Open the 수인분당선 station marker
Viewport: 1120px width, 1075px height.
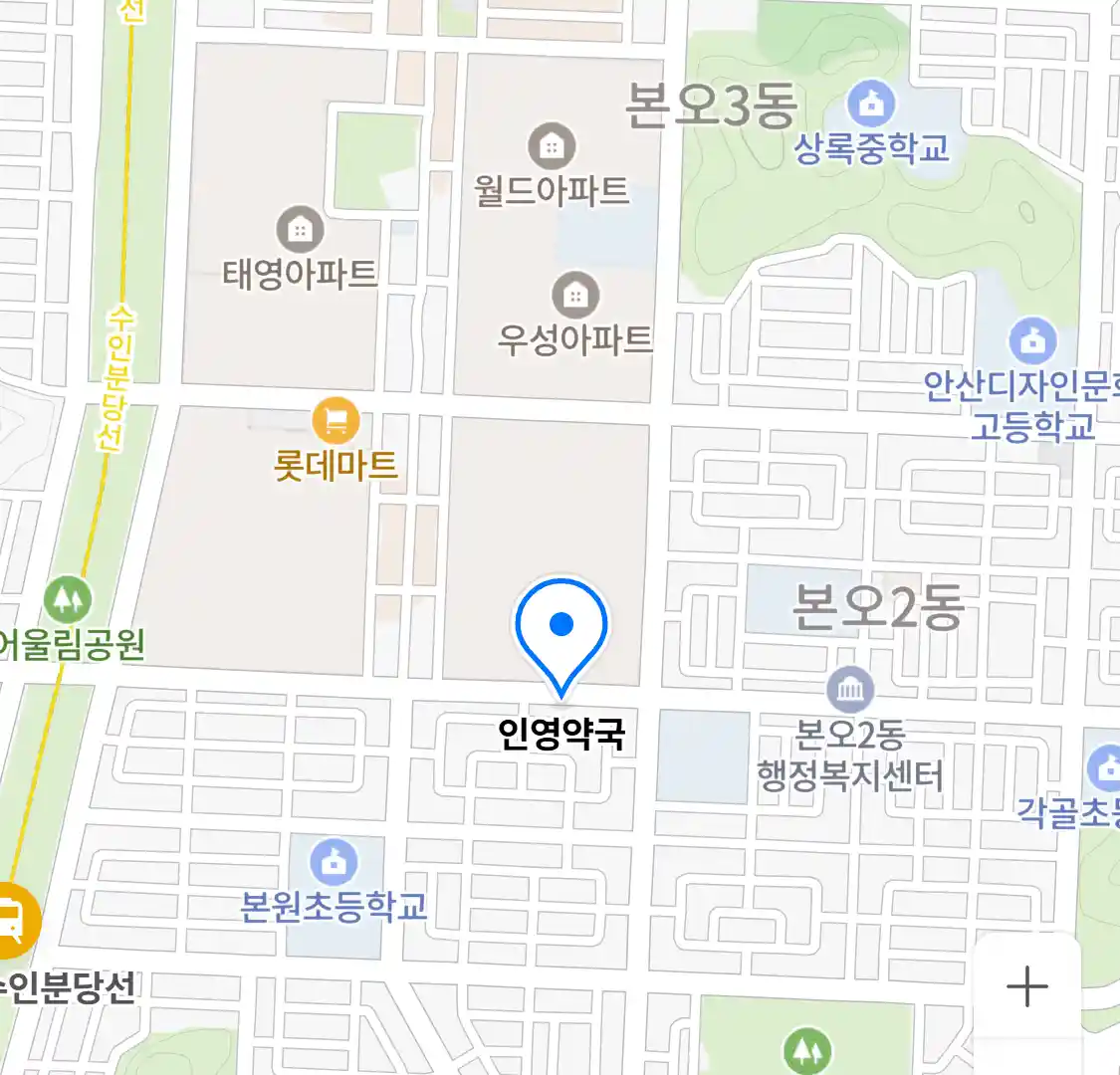click(14, 920)
